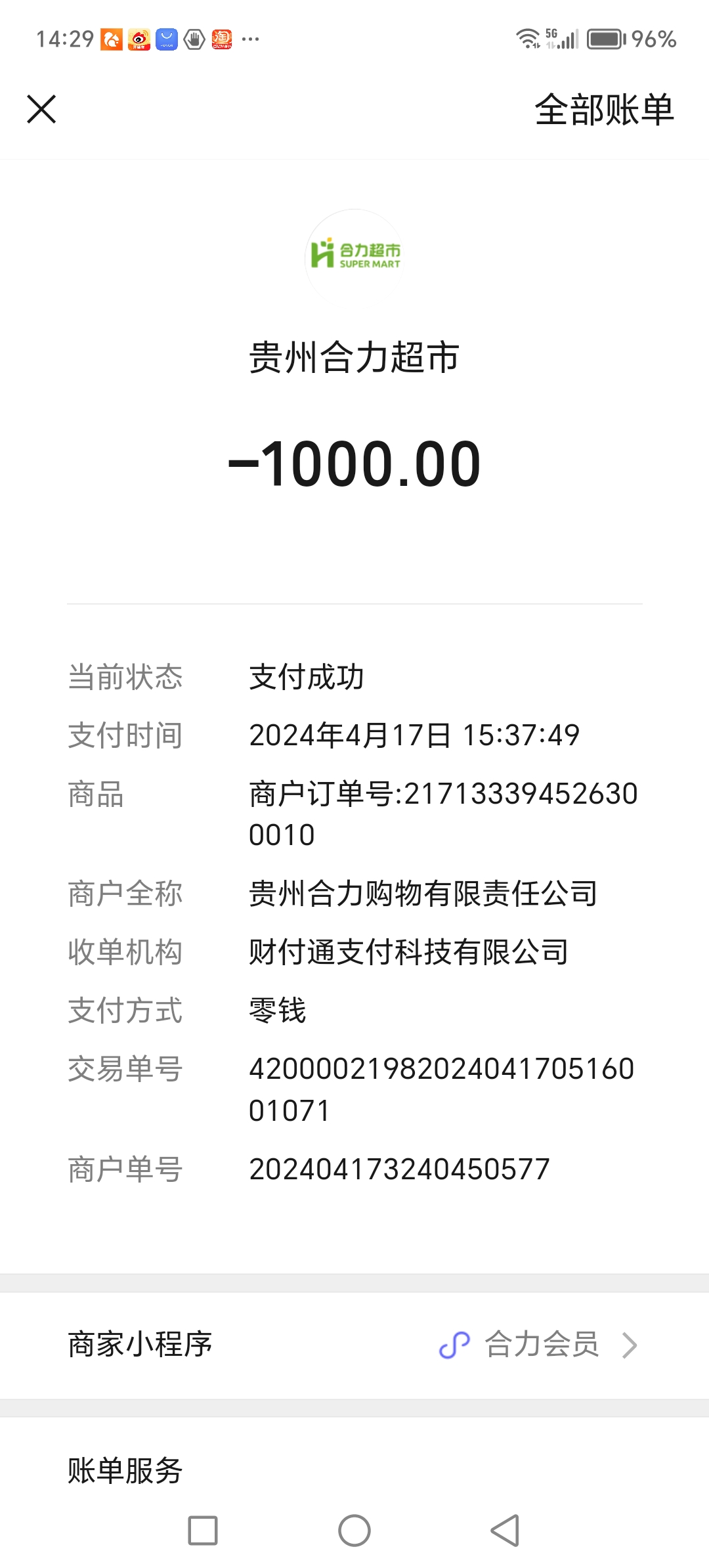Go back with the system back button
The height and width of the screenshot is (1568, 709).
click(505, 1531)
